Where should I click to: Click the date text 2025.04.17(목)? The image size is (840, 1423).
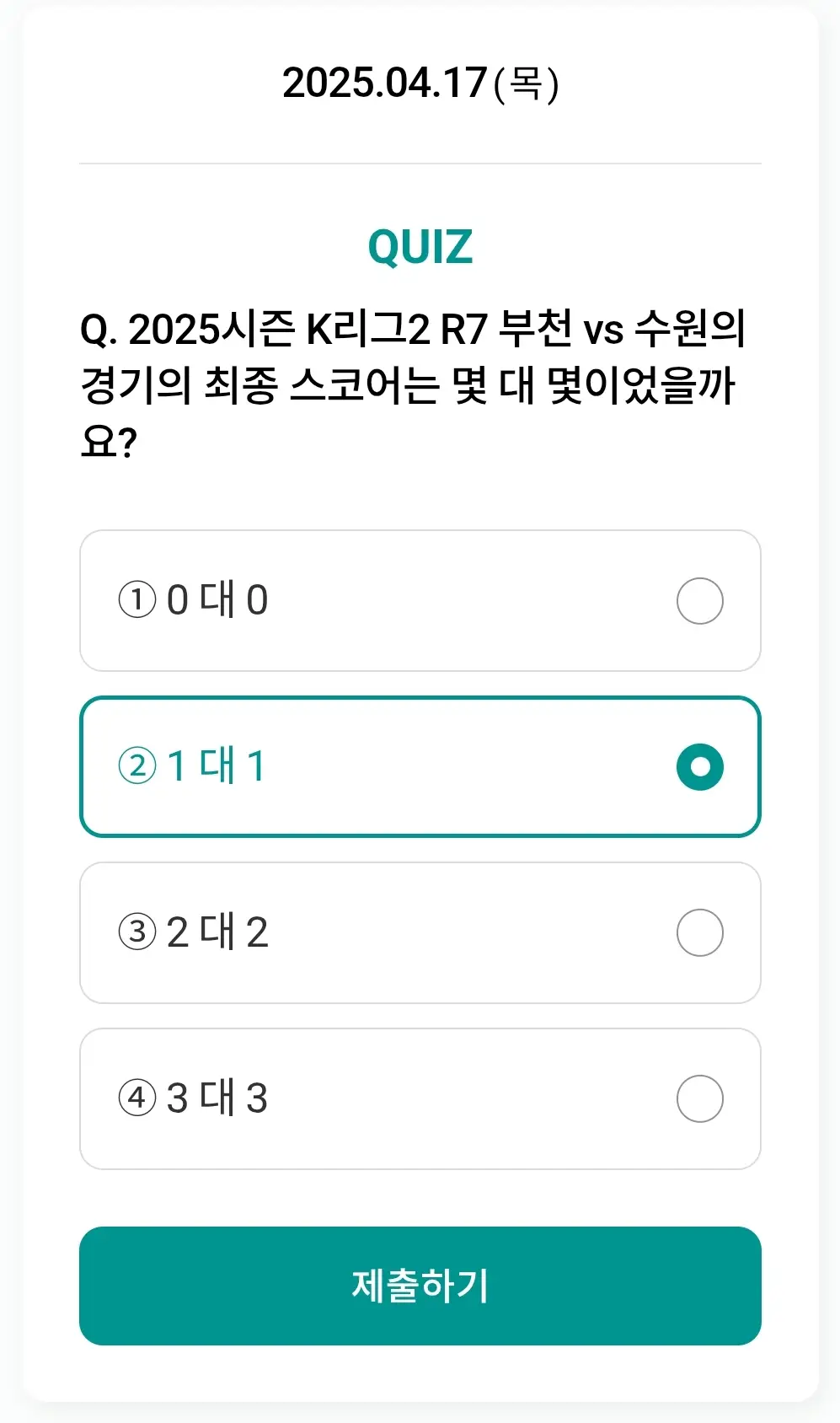click(420, 83)
